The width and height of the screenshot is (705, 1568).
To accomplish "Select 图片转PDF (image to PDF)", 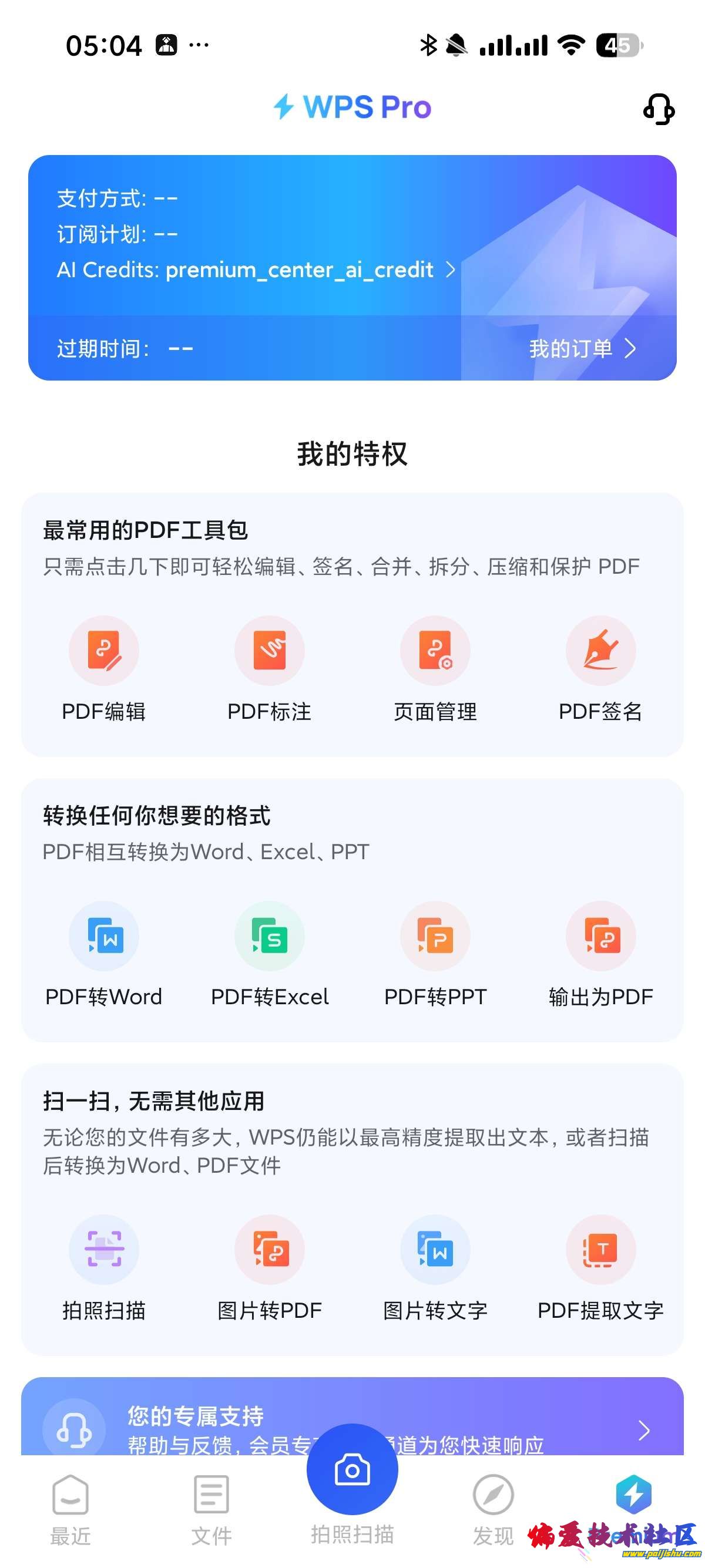I will 269,1250.
